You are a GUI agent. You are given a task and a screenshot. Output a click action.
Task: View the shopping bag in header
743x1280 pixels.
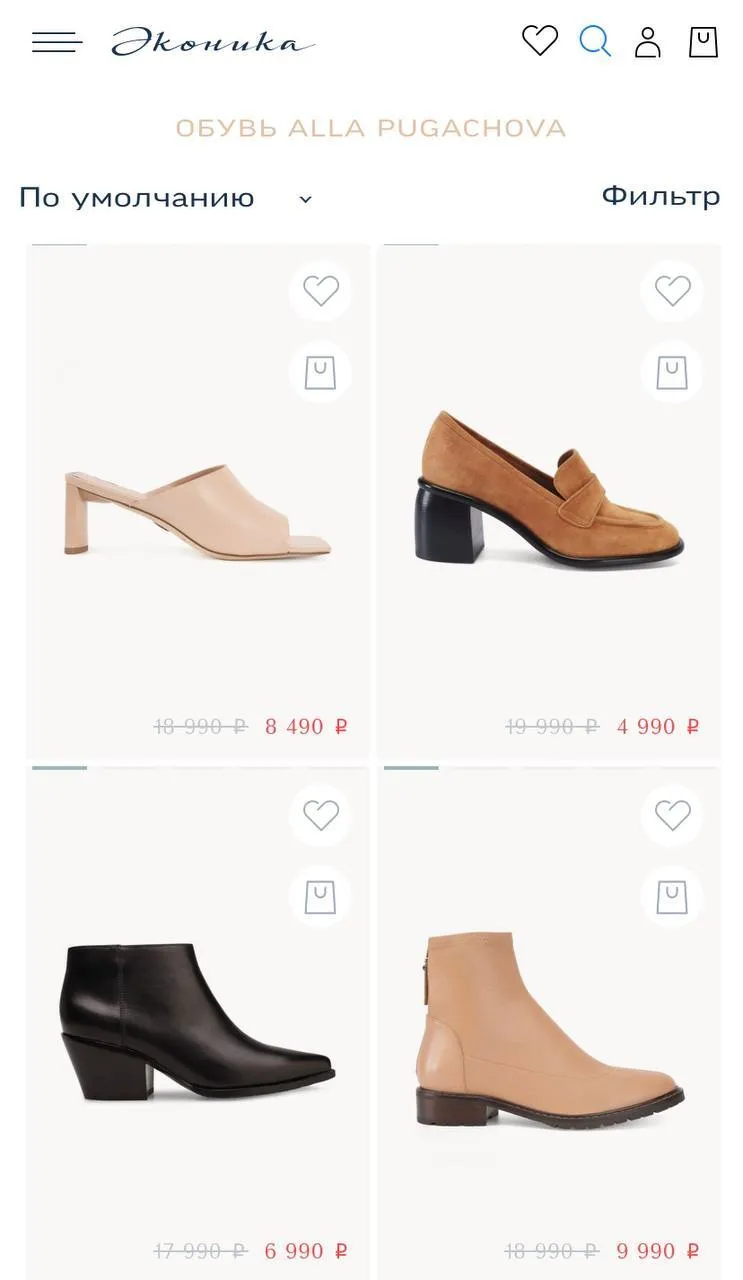(704, 42)
